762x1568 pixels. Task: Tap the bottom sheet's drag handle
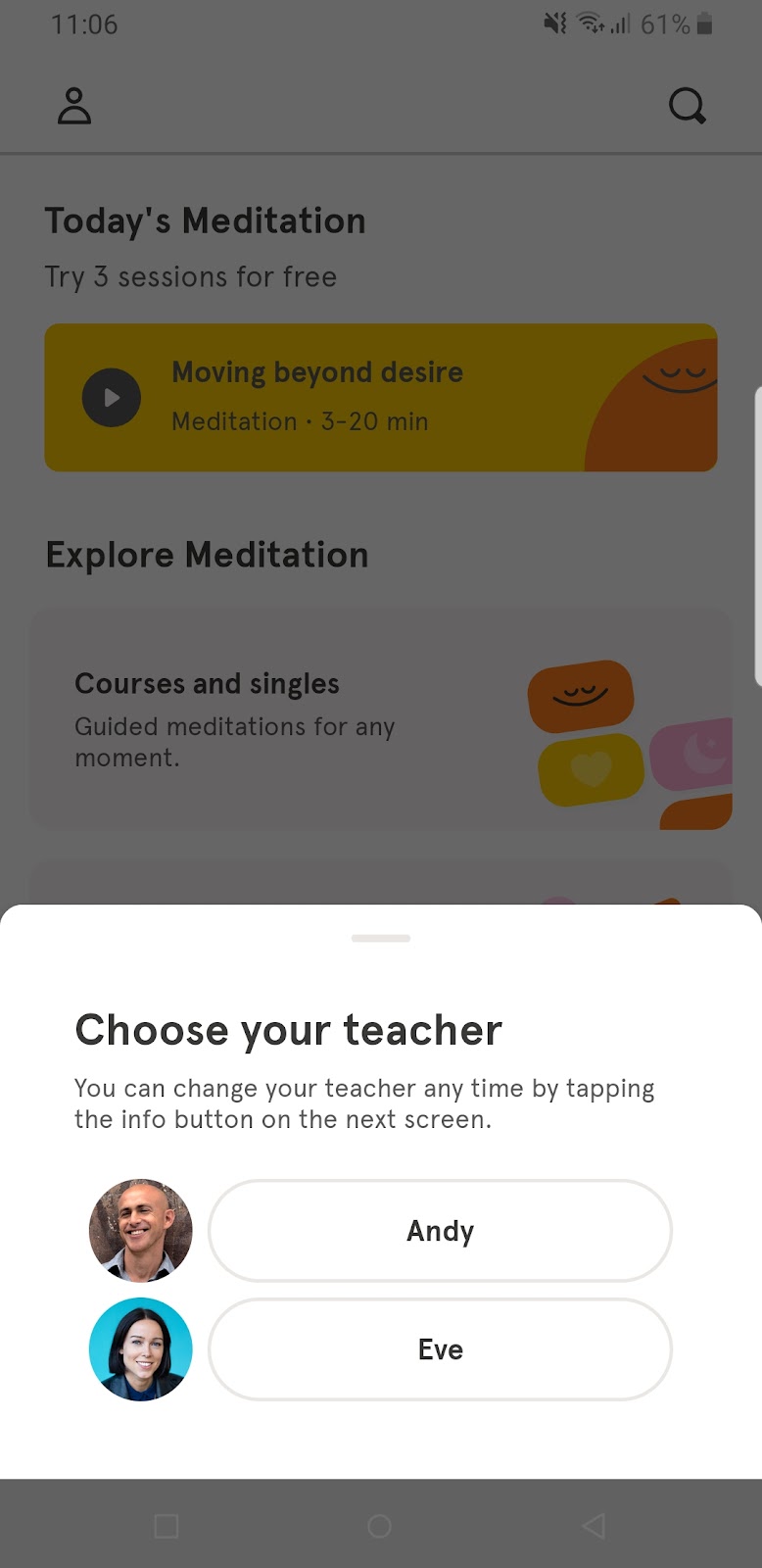point(381,938)
